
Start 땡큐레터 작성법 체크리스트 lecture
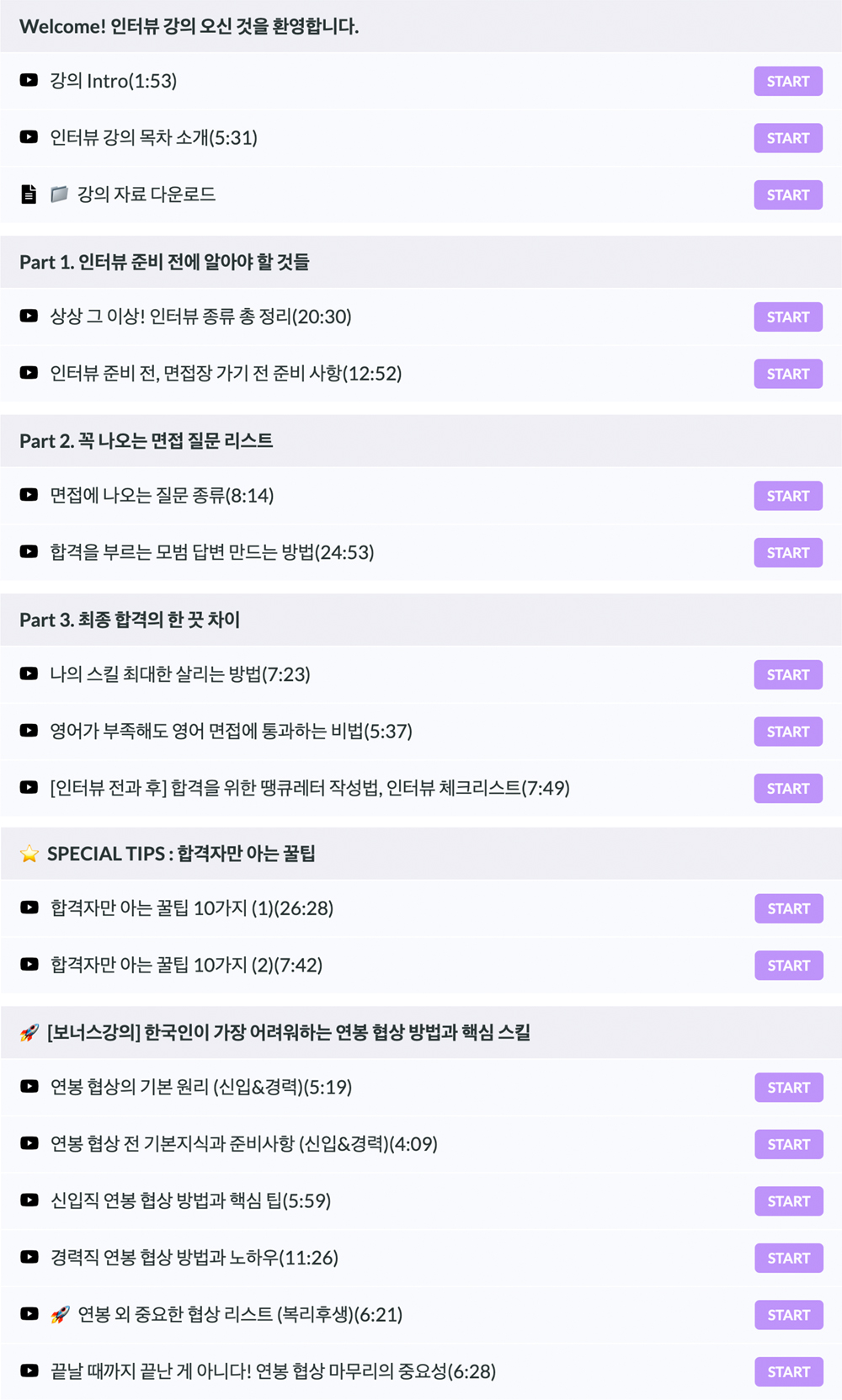[x=787, y=789]
